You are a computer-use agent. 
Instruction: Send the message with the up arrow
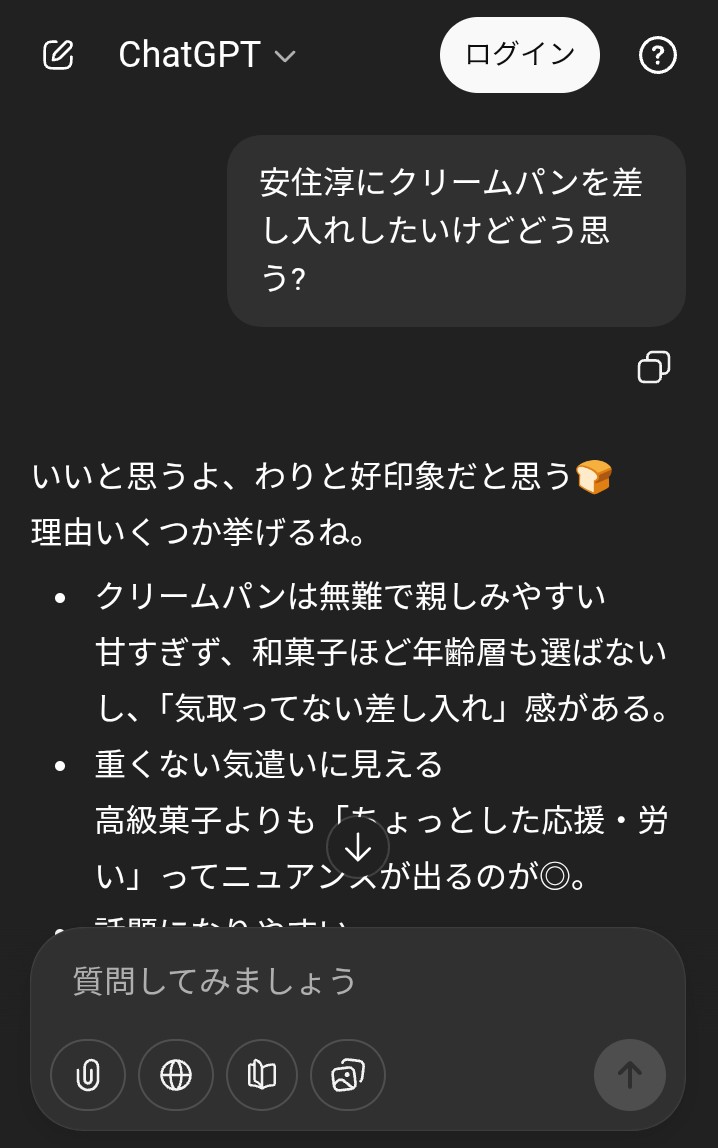tap(629, 1075)
